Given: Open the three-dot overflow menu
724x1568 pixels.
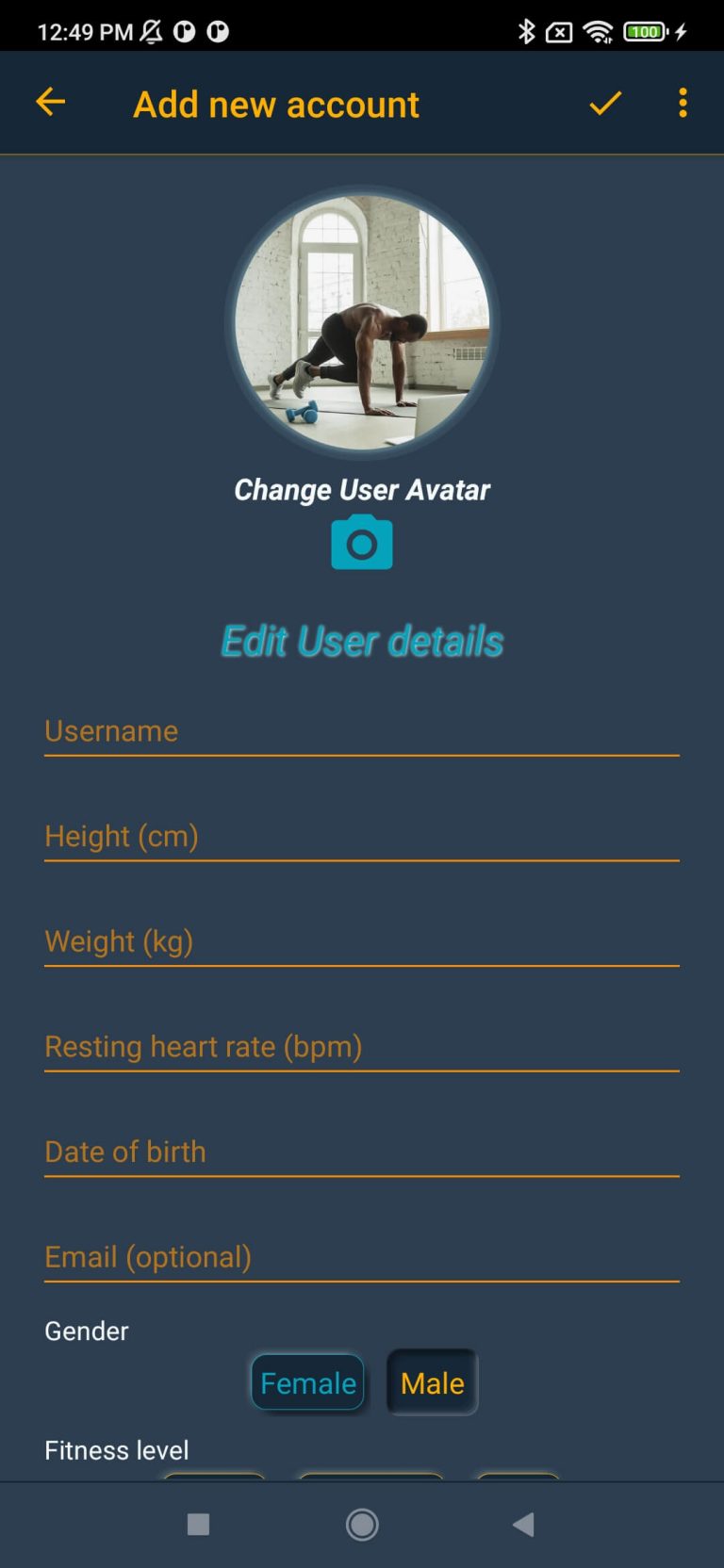Looking at the screenshot, I should point(683,103).
